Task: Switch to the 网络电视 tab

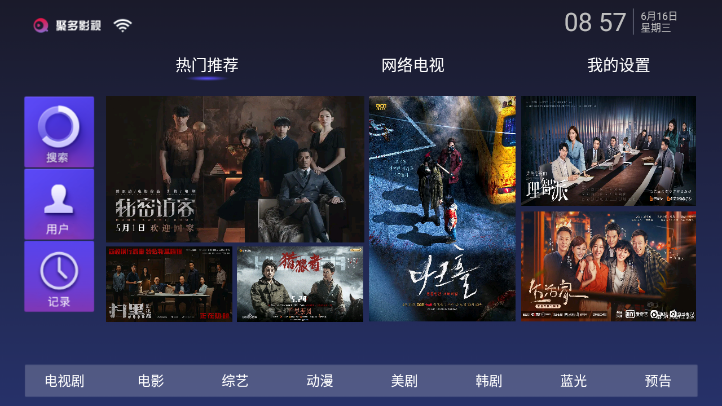Action: (412, 66)
